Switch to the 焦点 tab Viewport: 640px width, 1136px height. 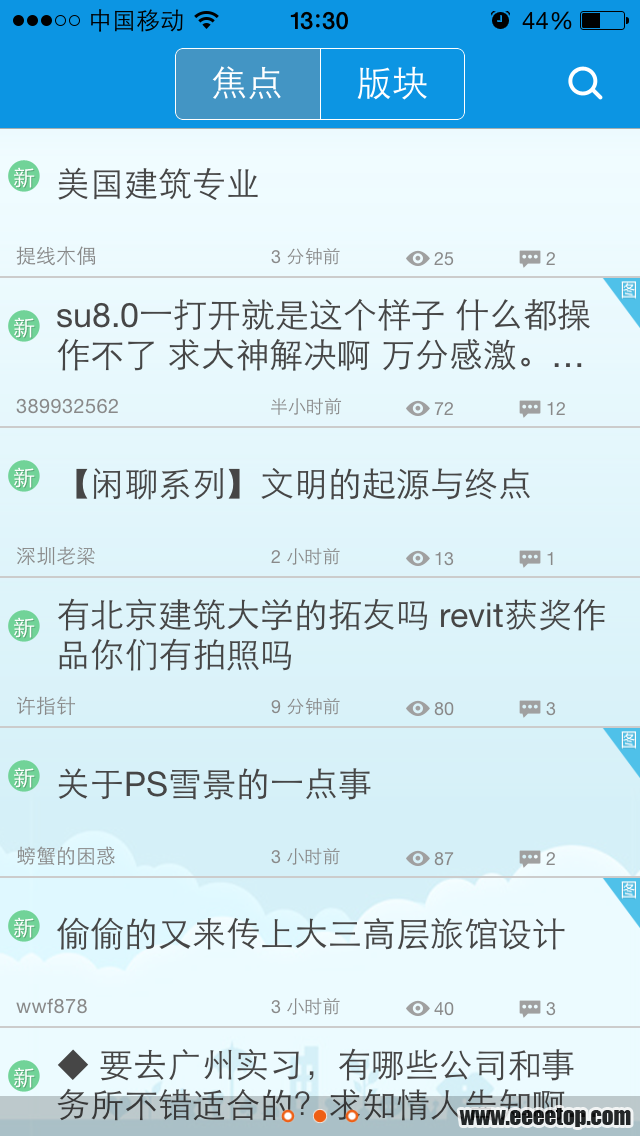[248, 84]
